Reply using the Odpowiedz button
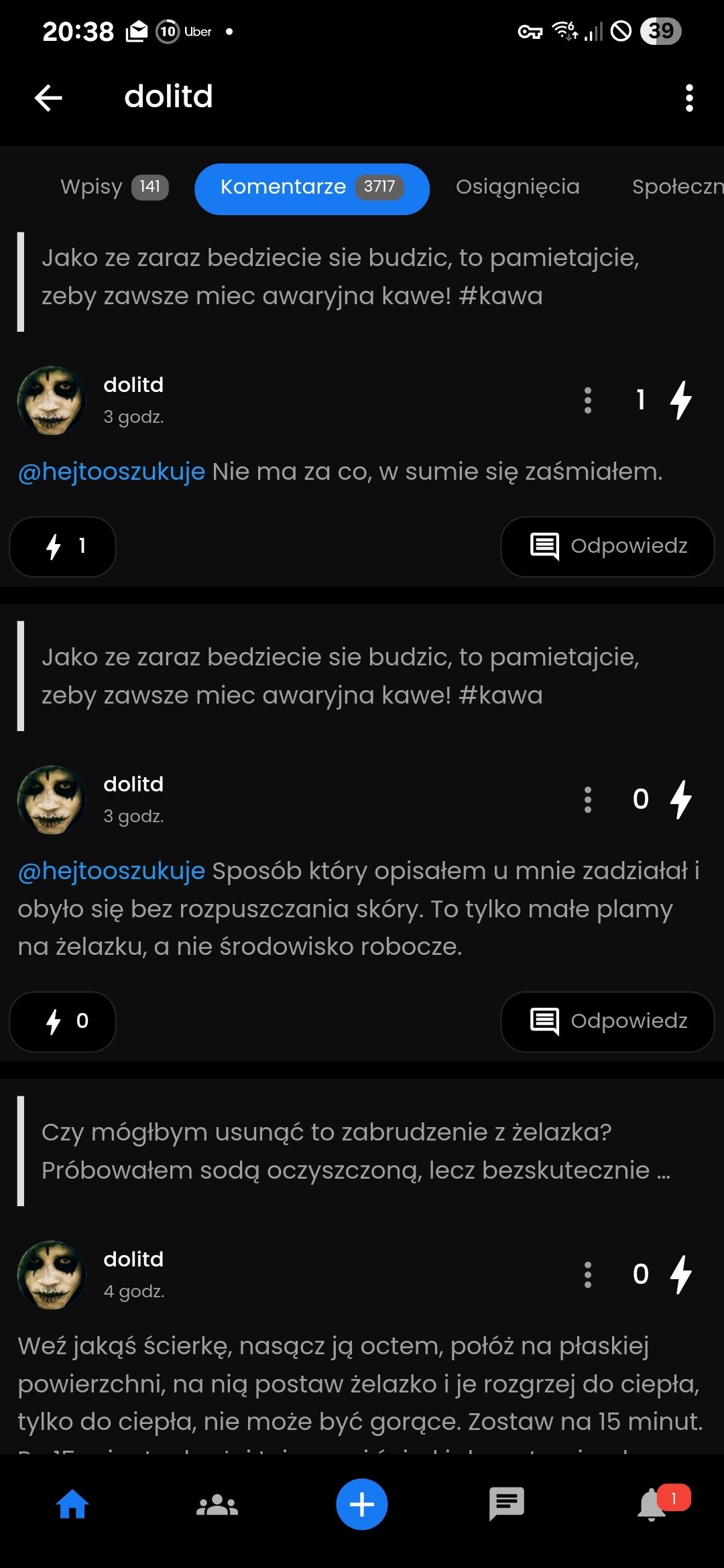Image resolution: width=724 pixels, height=1568 pixels. (x=607, y=1022)
